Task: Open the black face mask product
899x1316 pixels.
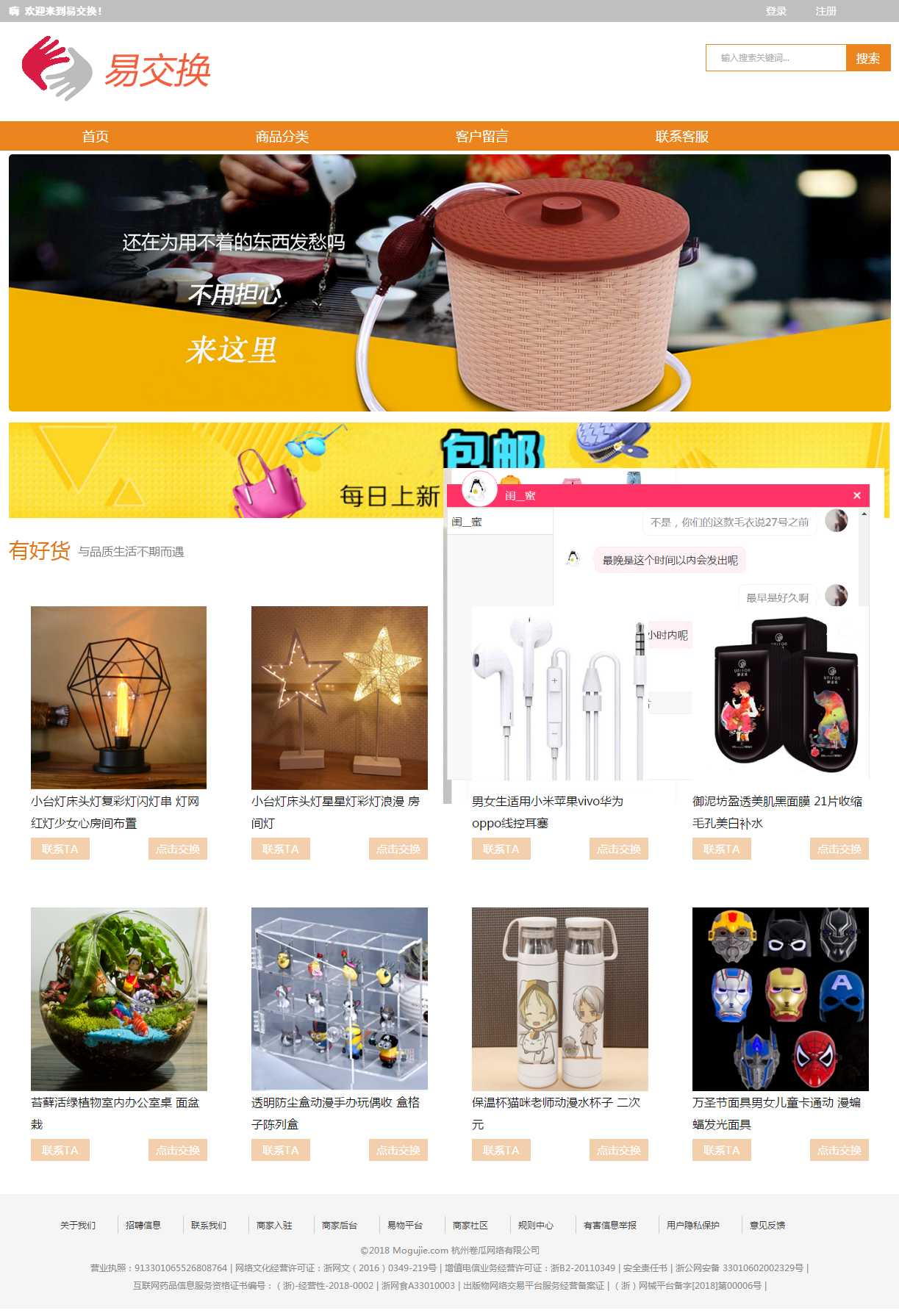Action: point(780,697)
